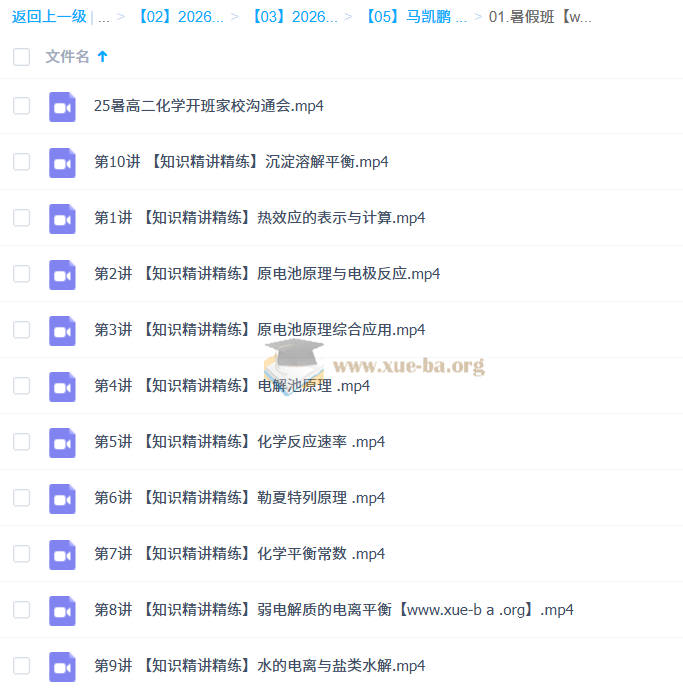
Task: Select the checkbox for 第5讲 化学反应速率
Action: tap(22, 442)
